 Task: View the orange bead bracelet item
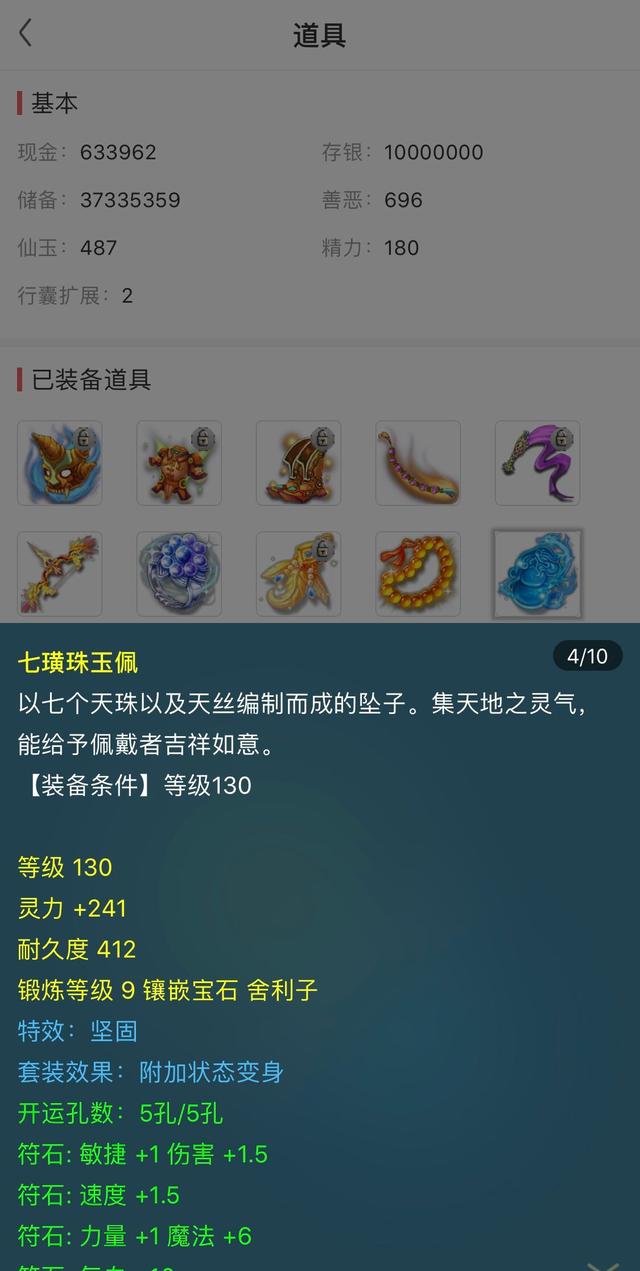tap(418, 574)
